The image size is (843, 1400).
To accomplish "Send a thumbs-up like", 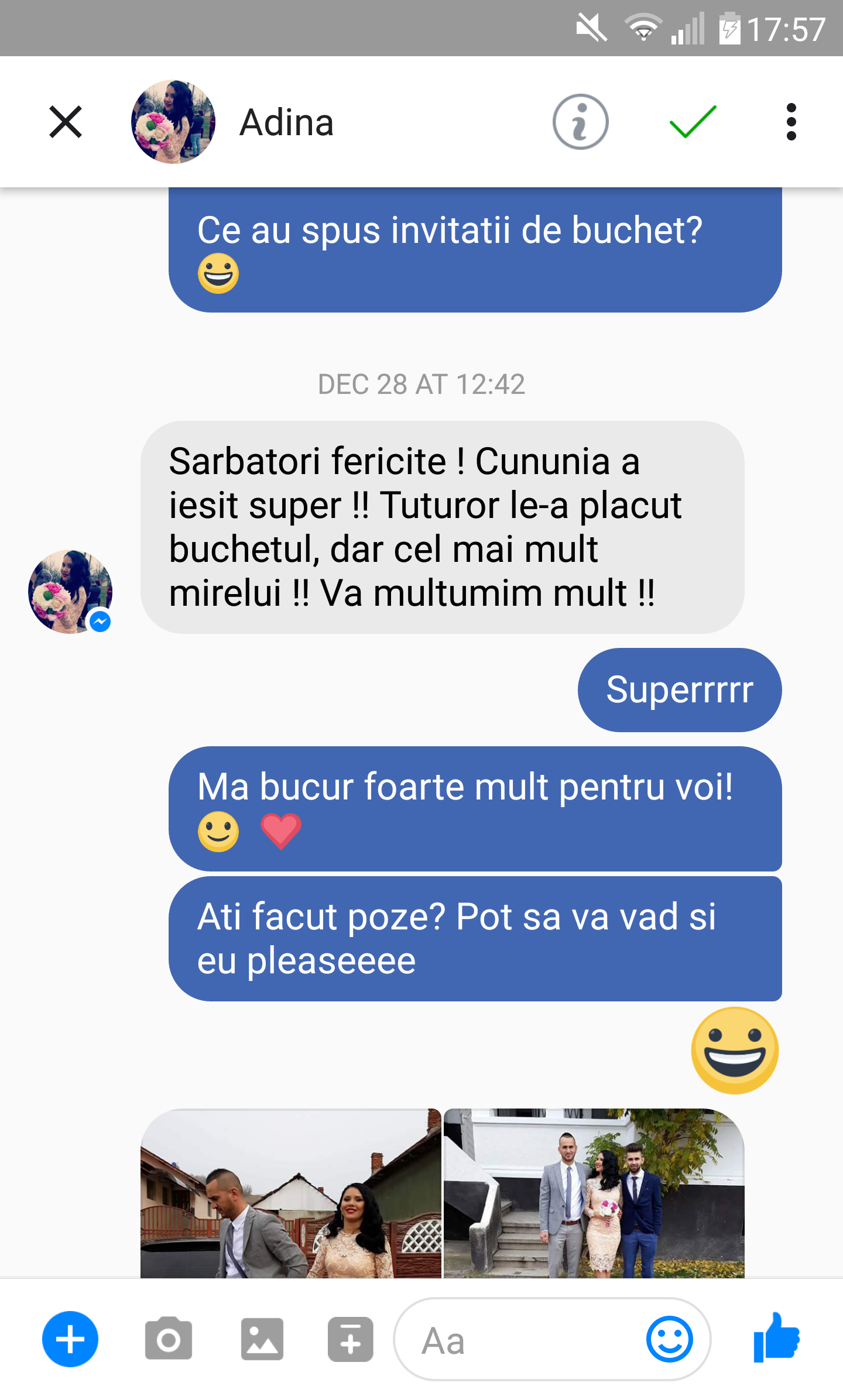I will 776,1339.
